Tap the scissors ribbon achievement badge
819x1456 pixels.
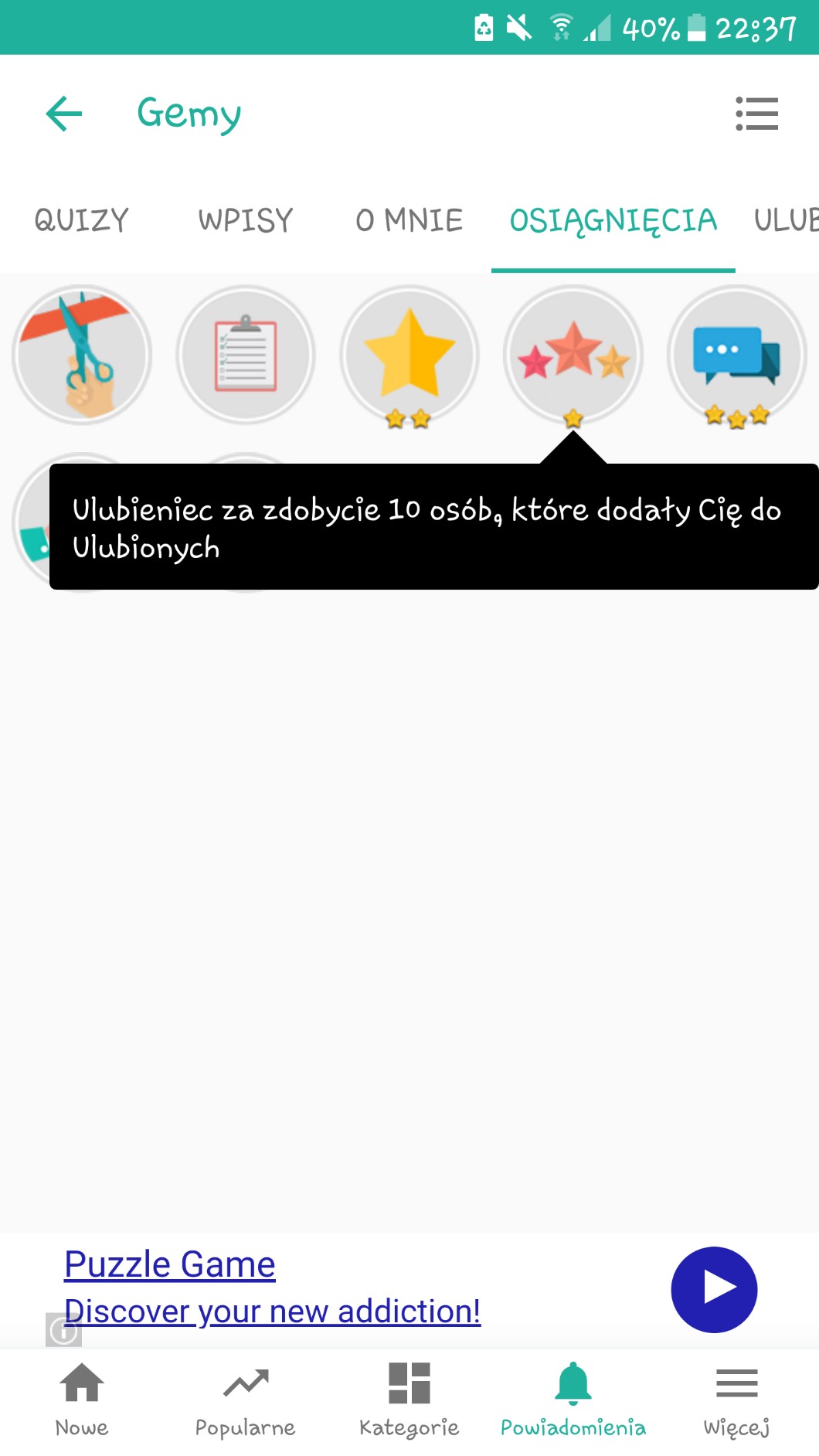pyautogui.click(x=82, y=355)
